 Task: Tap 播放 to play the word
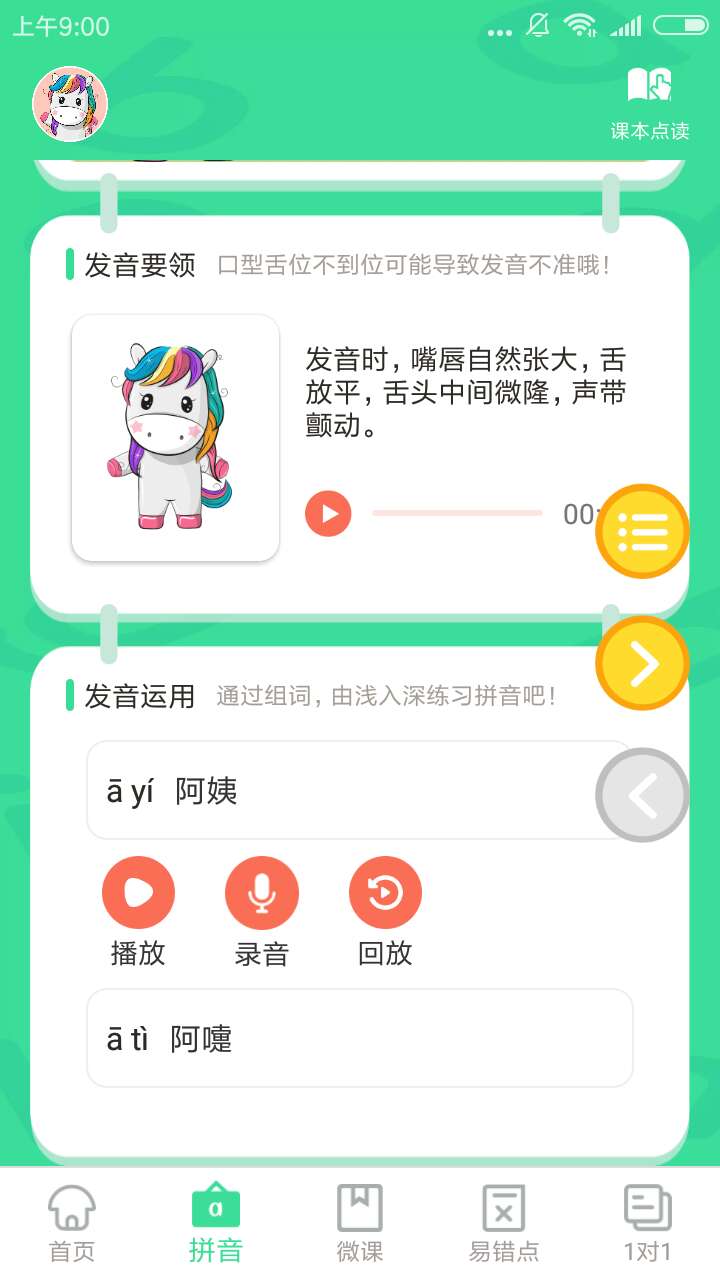click(138, 893)
